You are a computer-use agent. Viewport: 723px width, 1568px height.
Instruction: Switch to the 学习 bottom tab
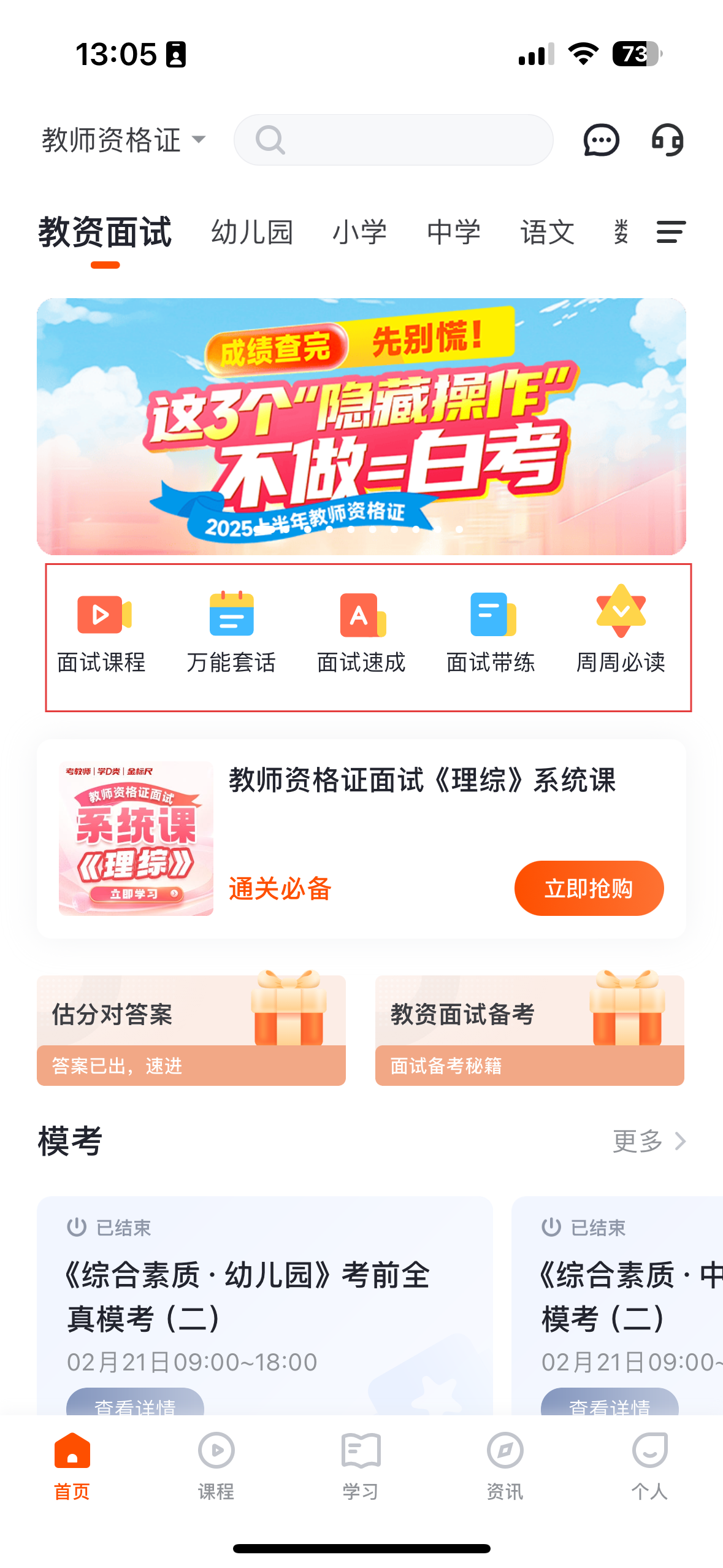[x=361, y=1466]
